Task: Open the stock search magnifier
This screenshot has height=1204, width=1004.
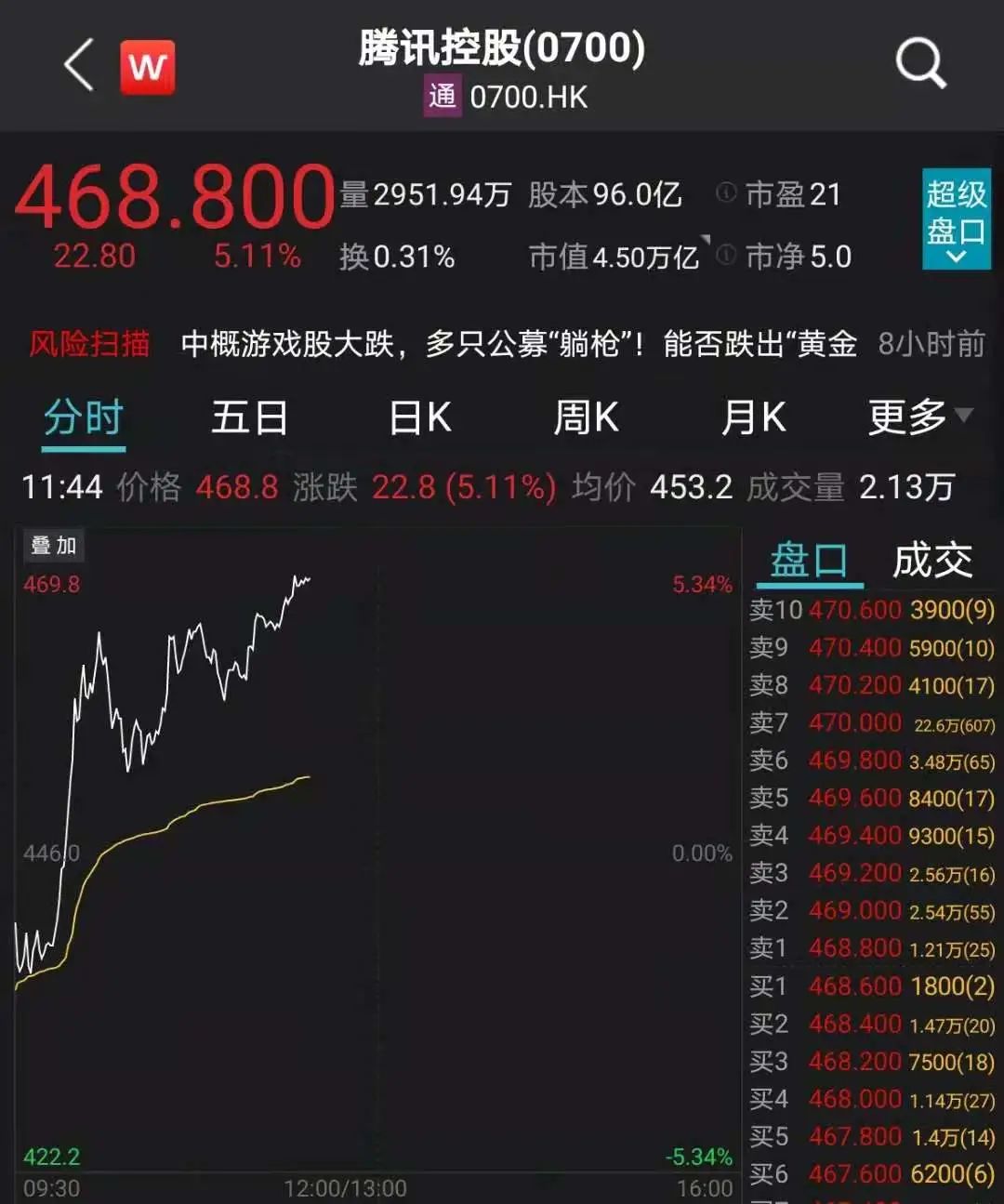Action: (919, 64)
